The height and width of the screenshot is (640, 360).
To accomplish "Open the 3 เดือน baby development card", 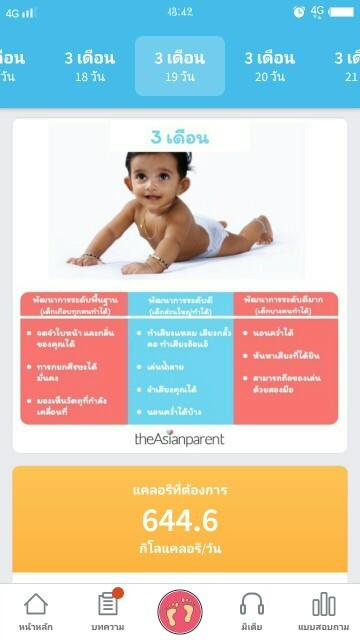I will (x=180, y=285).
